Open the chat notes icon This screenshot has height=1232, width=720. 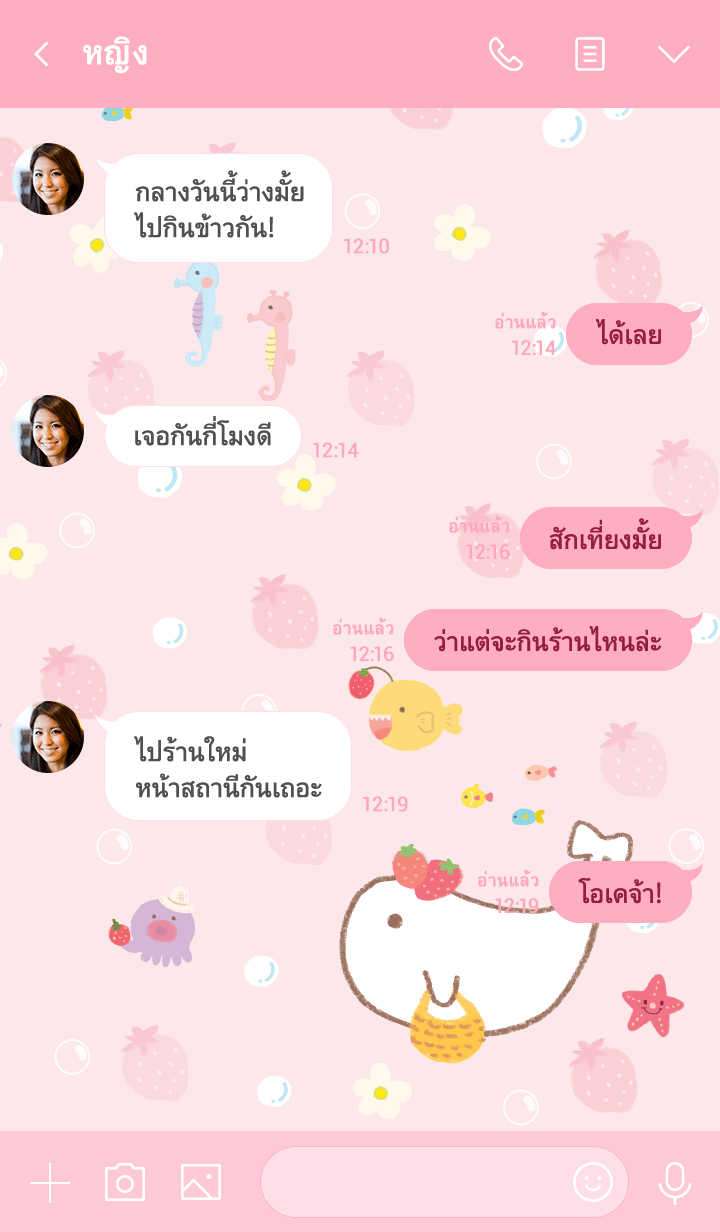pyautogui.click(x=590, y=54)
